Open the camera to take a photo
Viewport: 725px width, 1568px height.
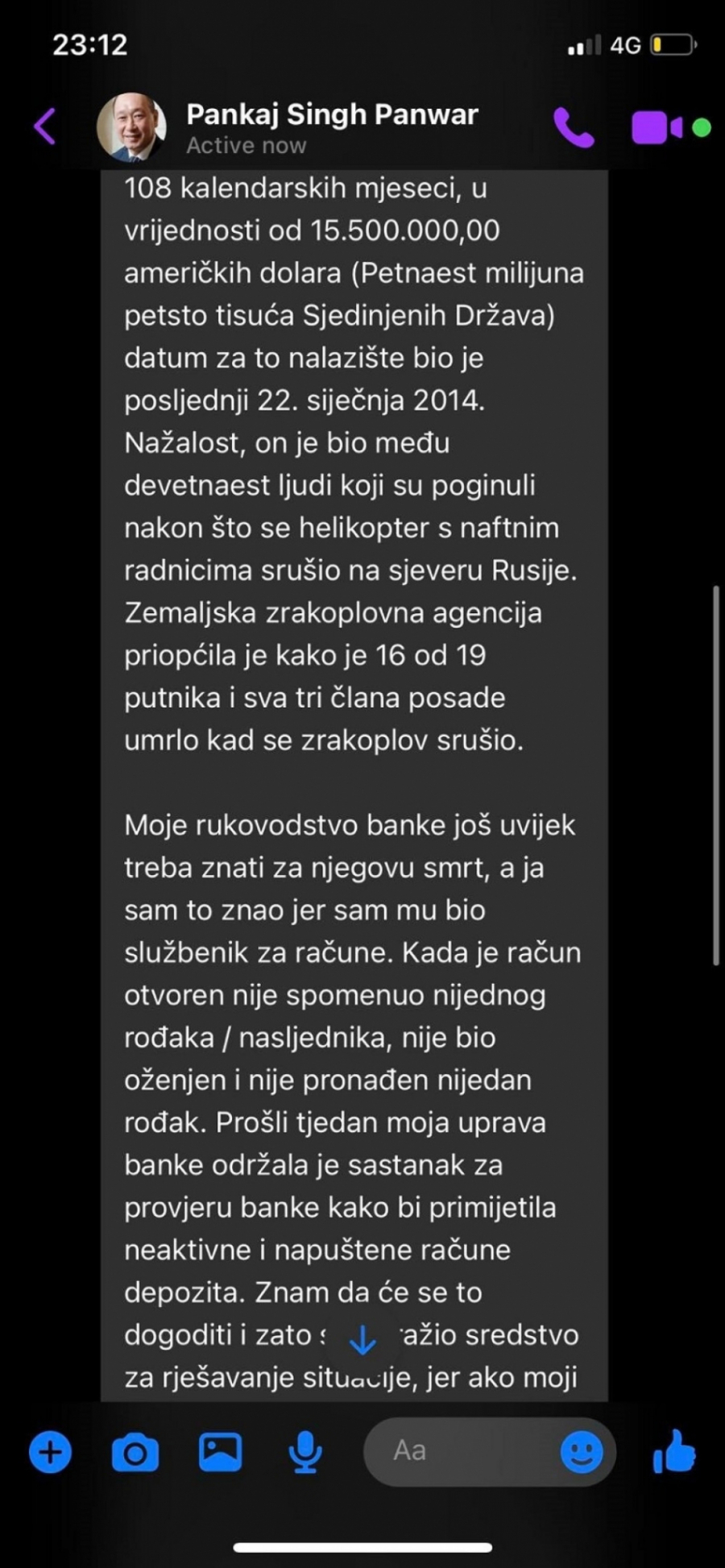[135, 1452]
